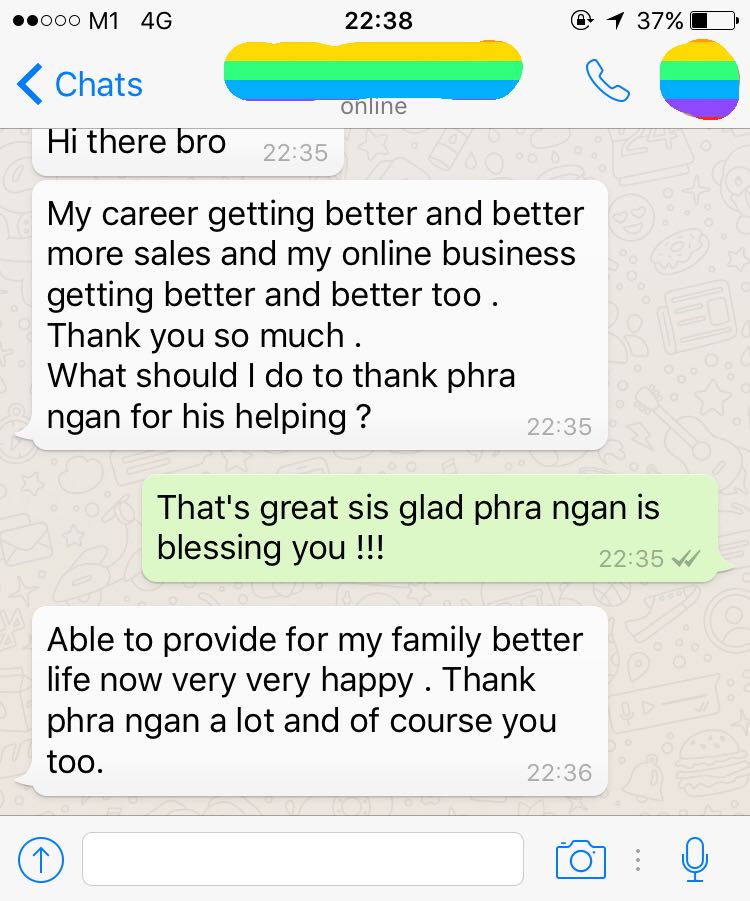Go back to Chats list
750x901 pixels.
pos(80,84)
